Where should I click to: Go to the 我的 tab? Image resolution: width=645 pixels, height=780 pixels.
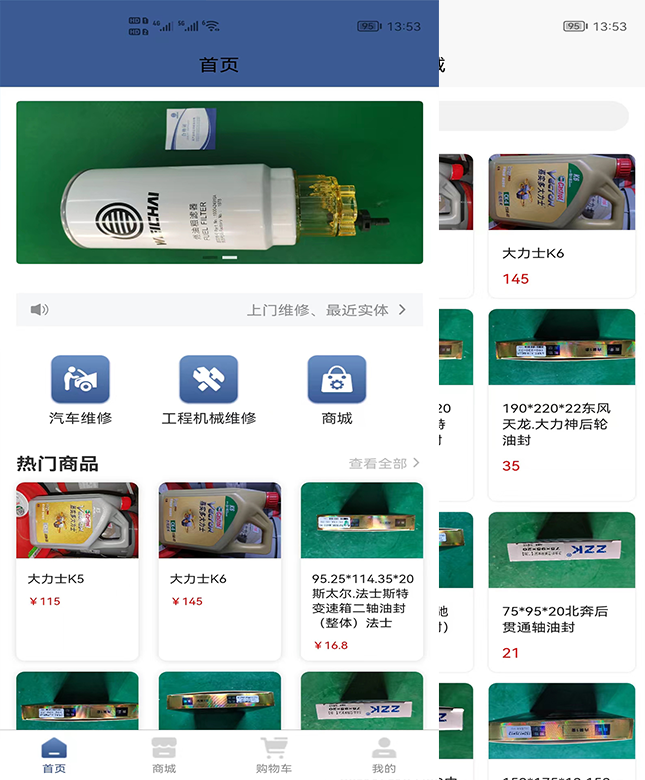click(x=383, y=756)
